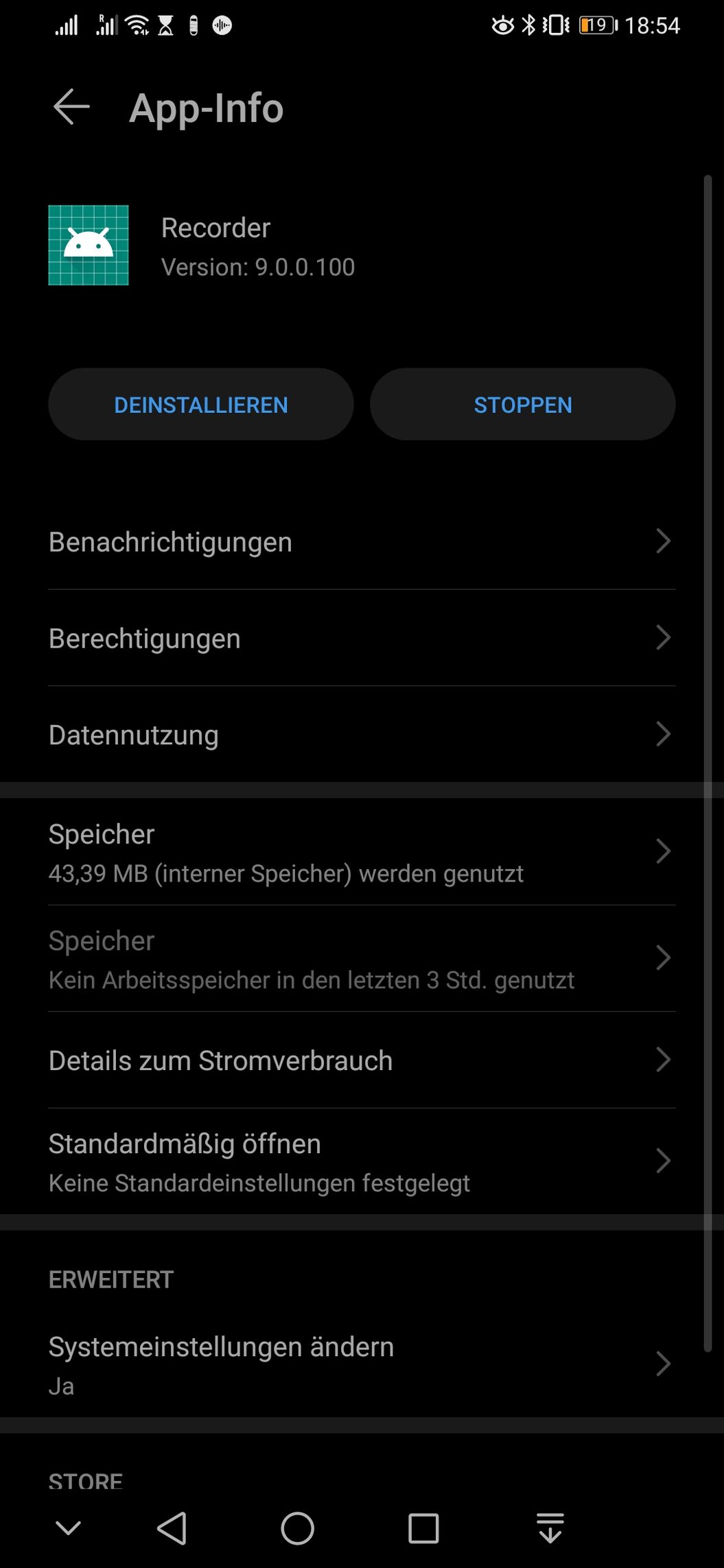Open Speicher showing 43,39 MB used

pyautogui.click(x=362, y=852)
